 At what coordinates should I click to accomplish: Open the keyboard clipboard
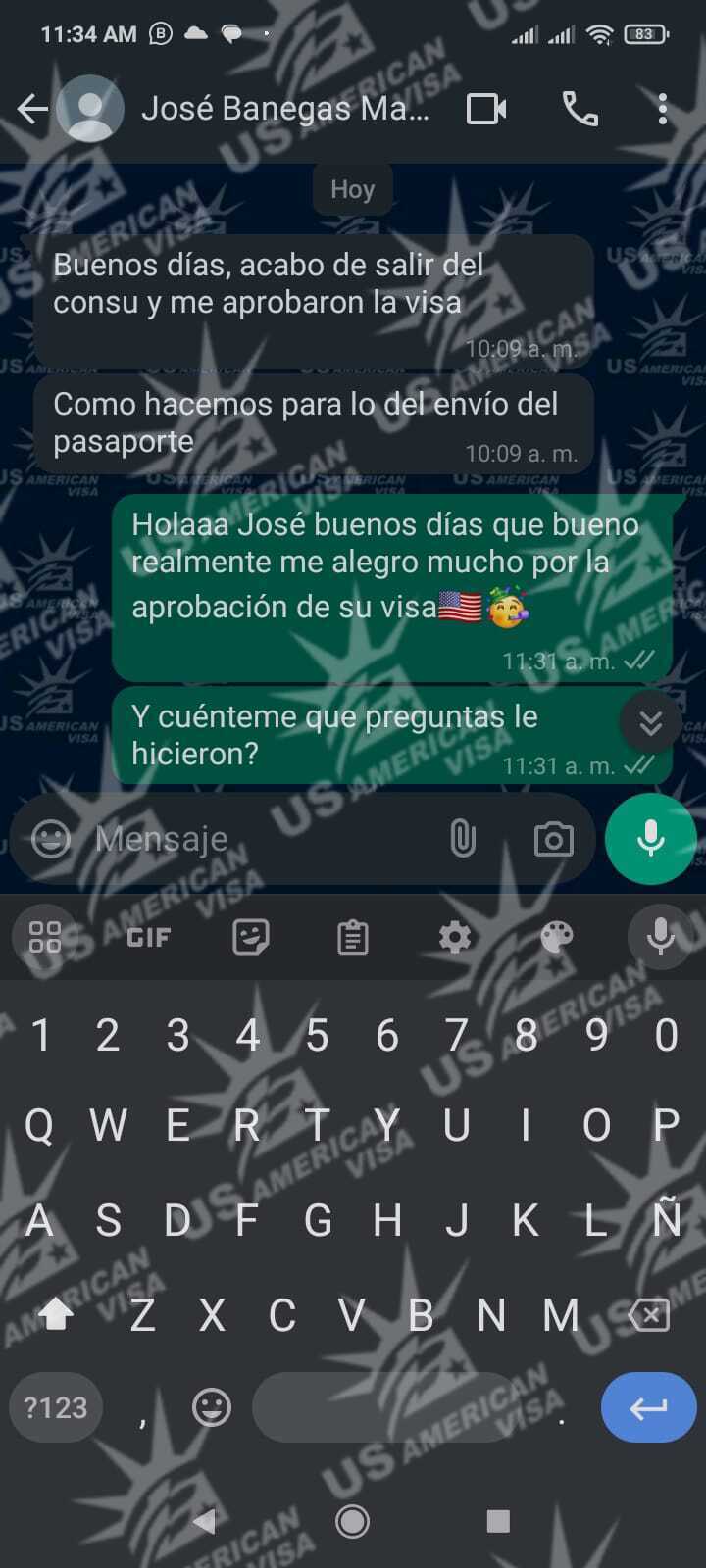353,938
